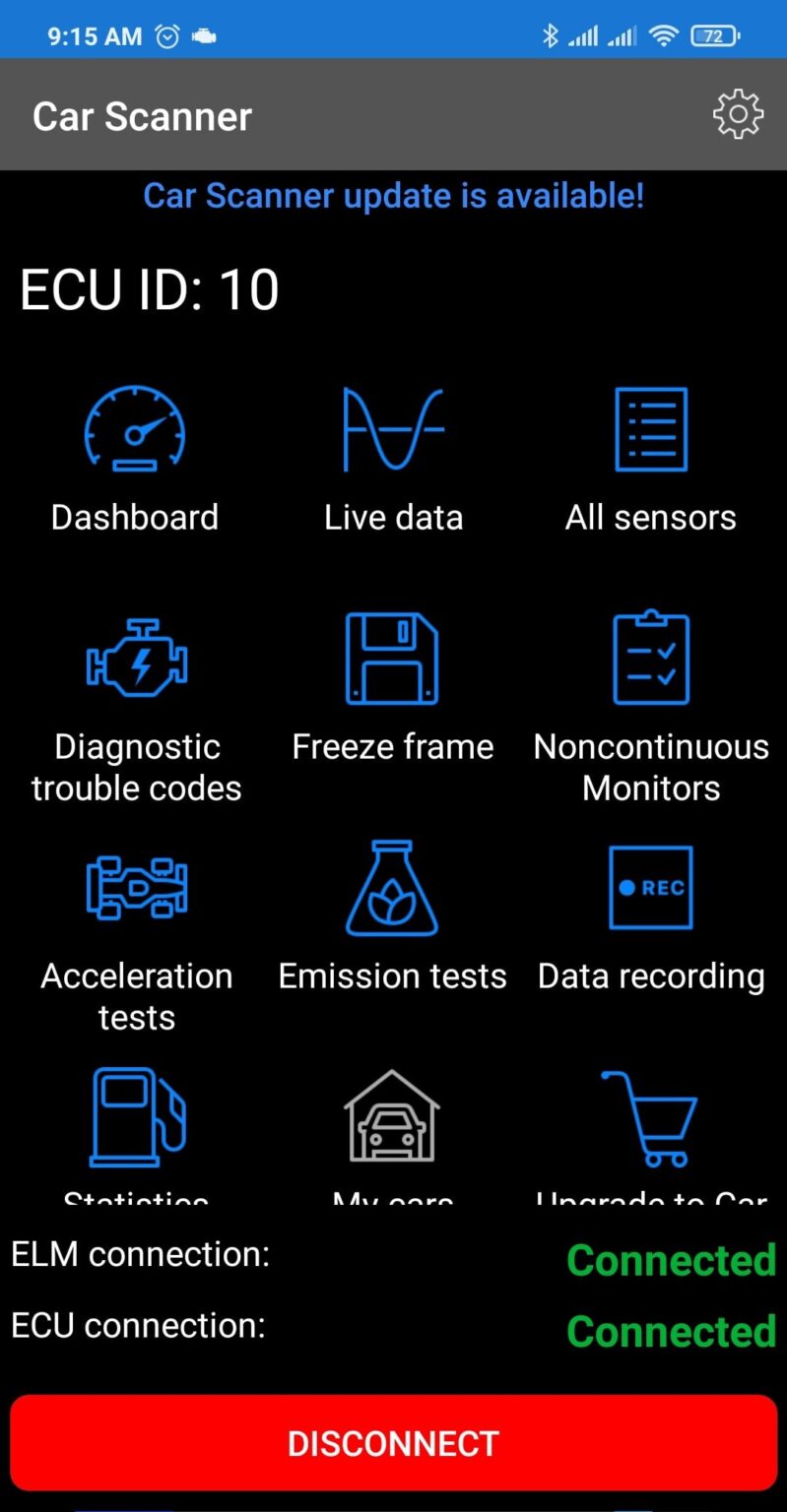
Task: Start Data recording with the REC icon
Action: click(650, 887)
